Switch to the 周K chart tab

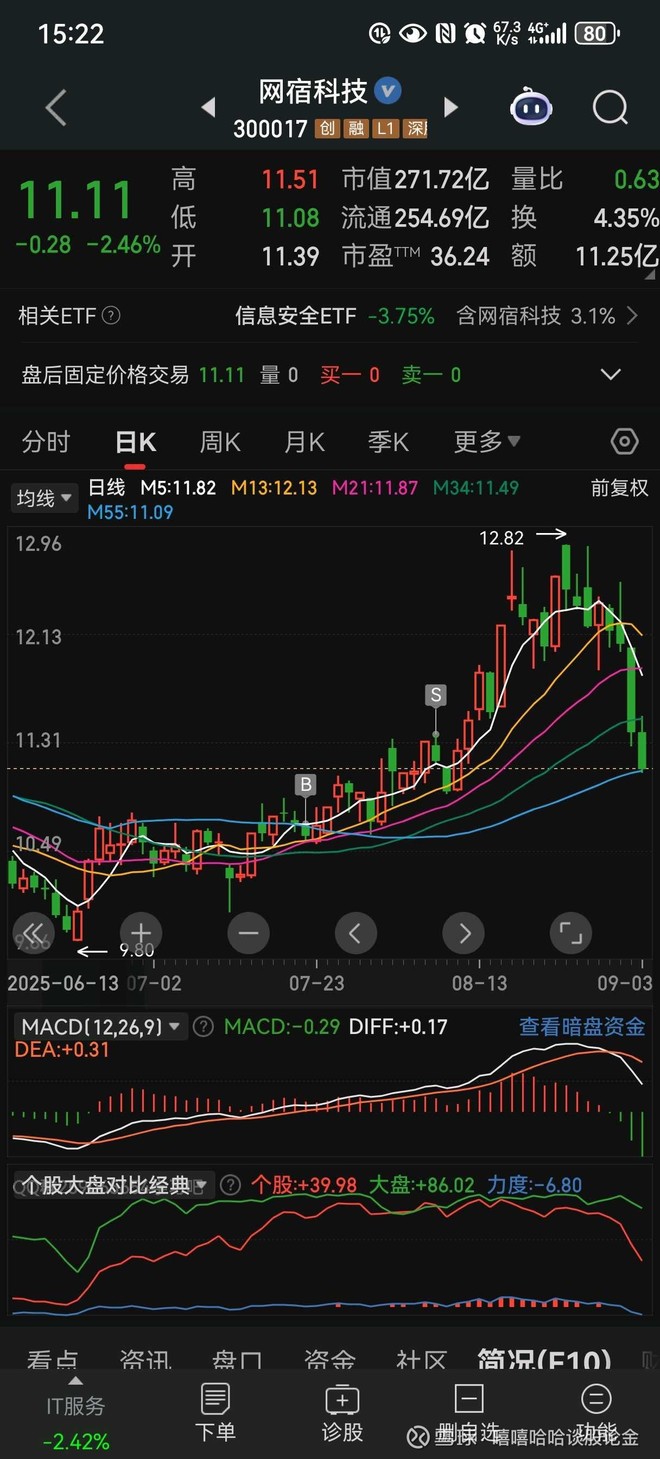(220, 441)
